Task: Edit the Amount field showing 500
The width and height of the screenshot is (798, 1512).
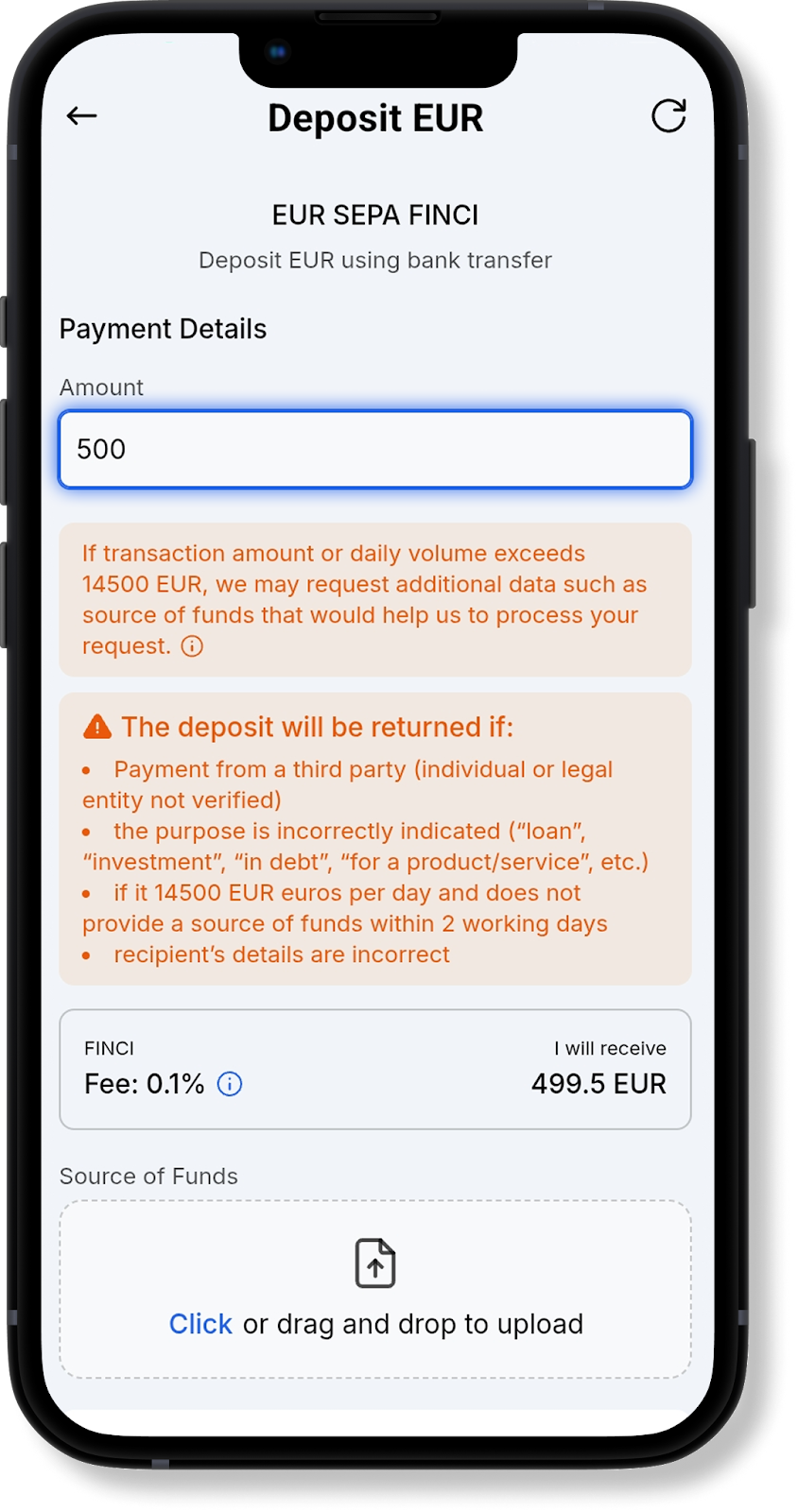Action: (x=375, y=450)
